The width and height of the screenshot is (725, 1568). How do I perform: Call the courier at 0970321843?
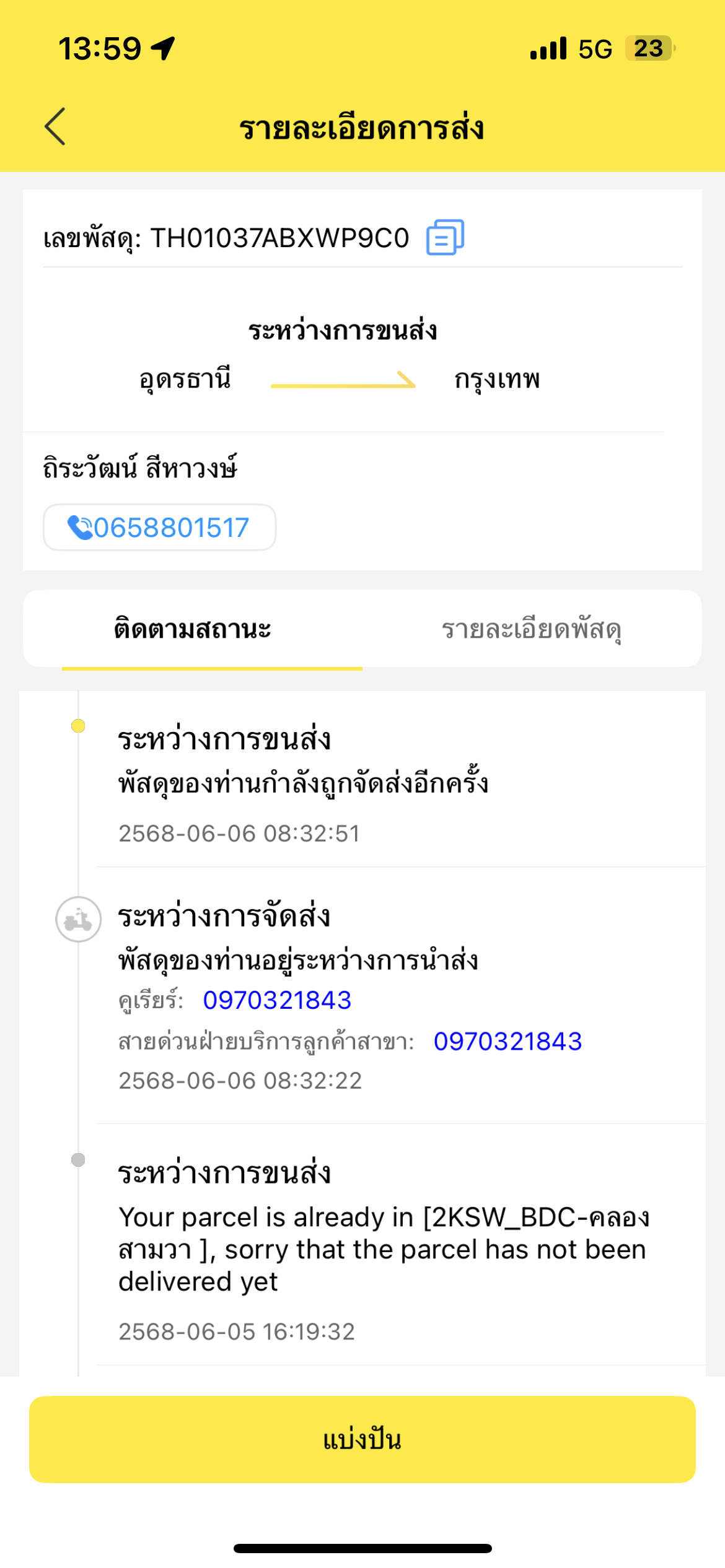[x=277, y=1000]
